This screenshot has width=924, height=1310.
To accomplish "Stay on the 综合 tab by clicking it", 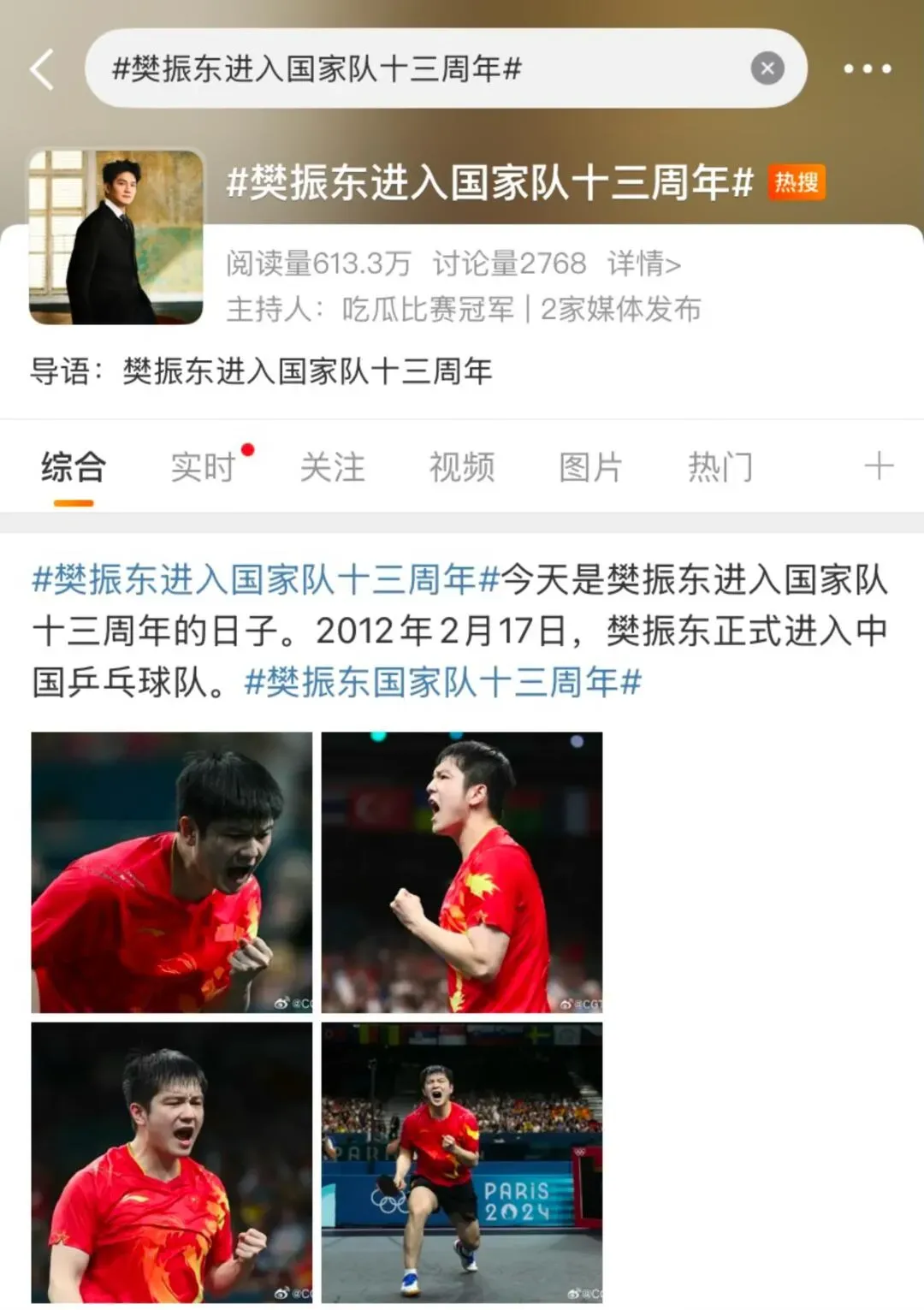I will [72, 466].
